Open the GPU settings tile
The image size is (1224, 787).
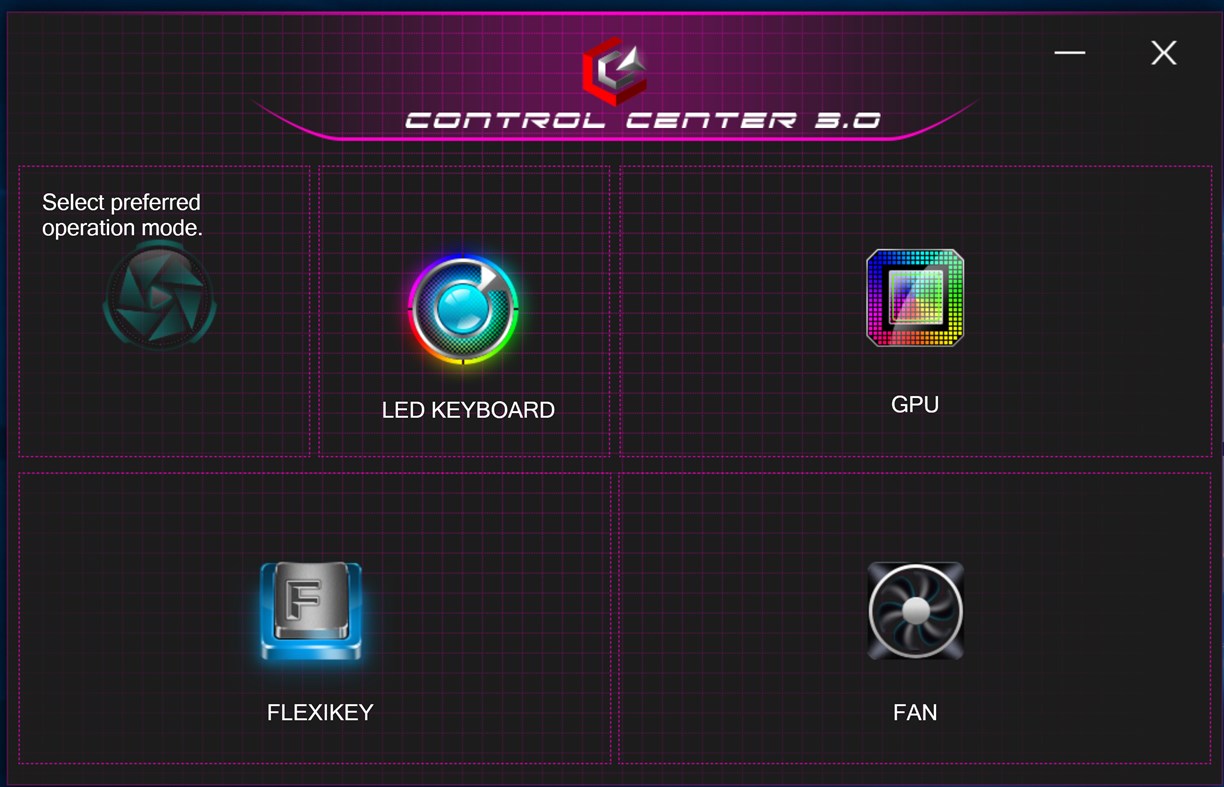pyautogui.click(x=914, y=298)
